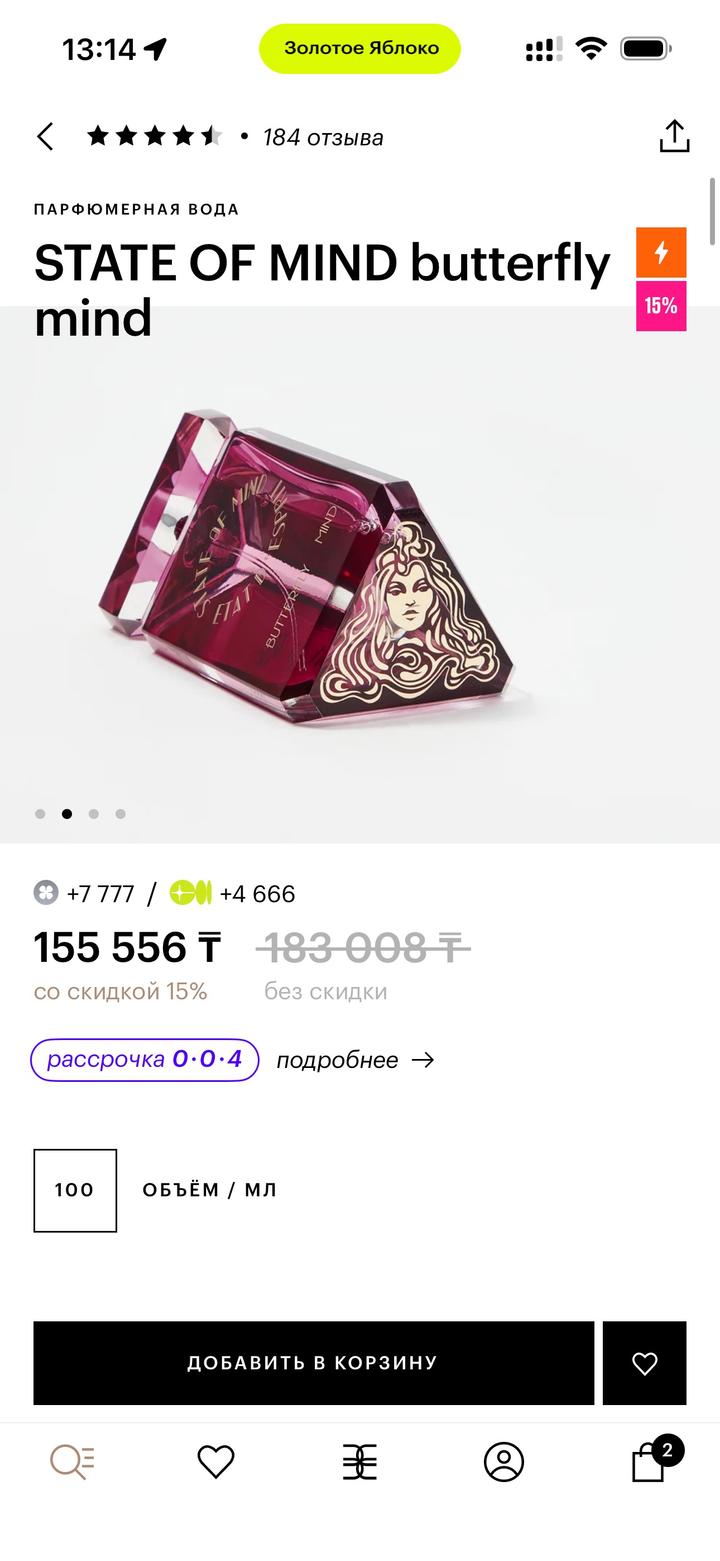
Task: Tap the orange lightning badge
Action: click(x=661, y=252)
